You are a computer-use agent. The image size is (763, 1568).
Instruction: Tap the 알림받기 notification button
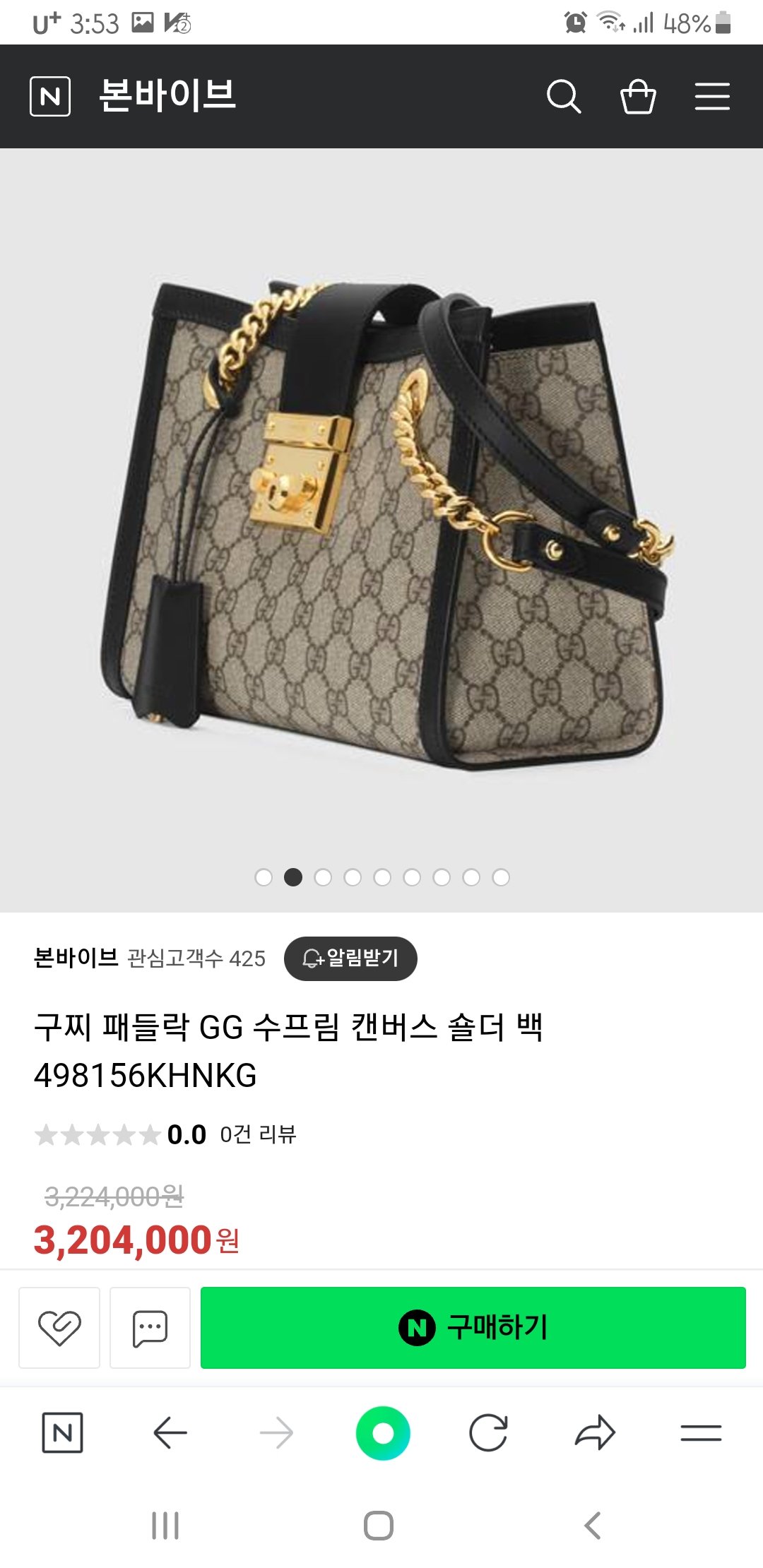pos(350,958)
